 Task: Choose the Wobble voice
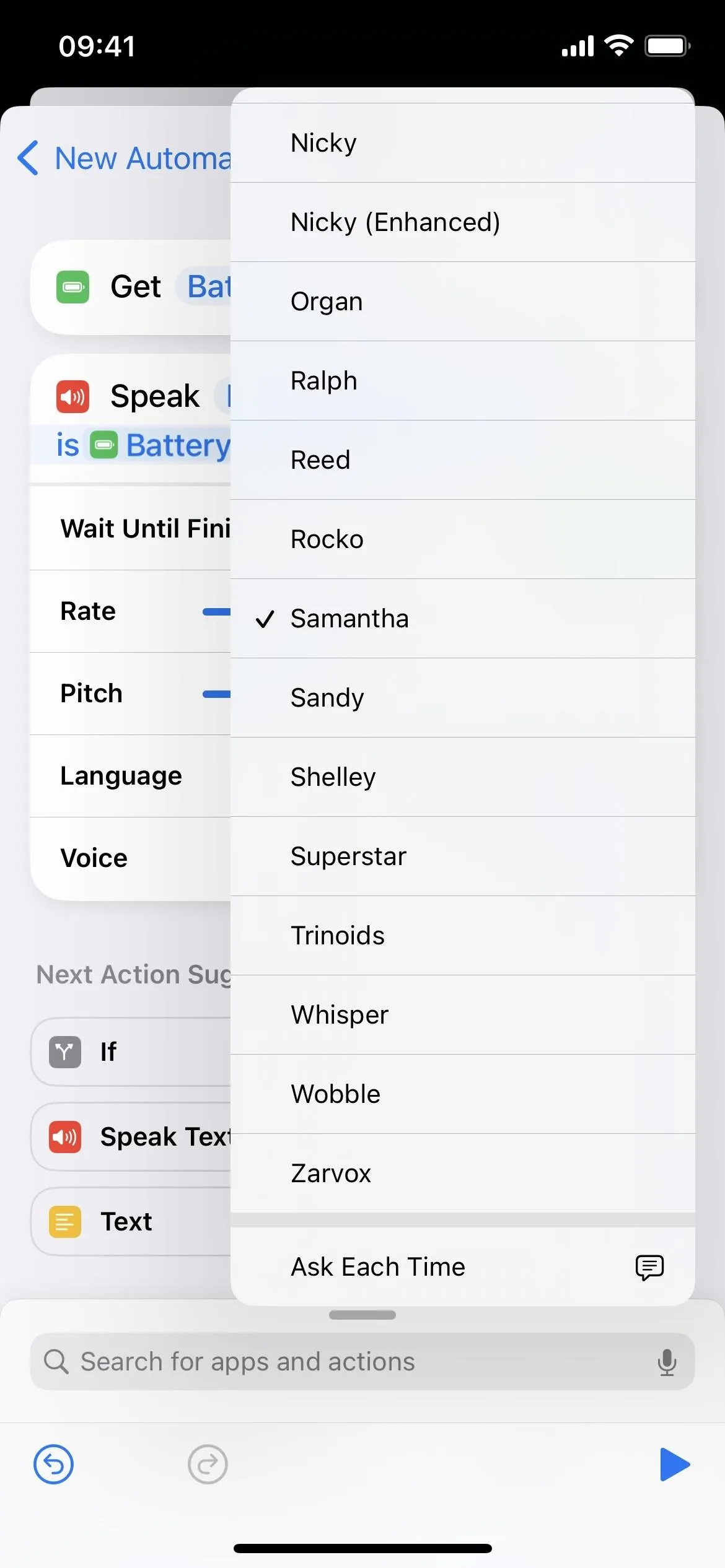tap(462, 1094)
